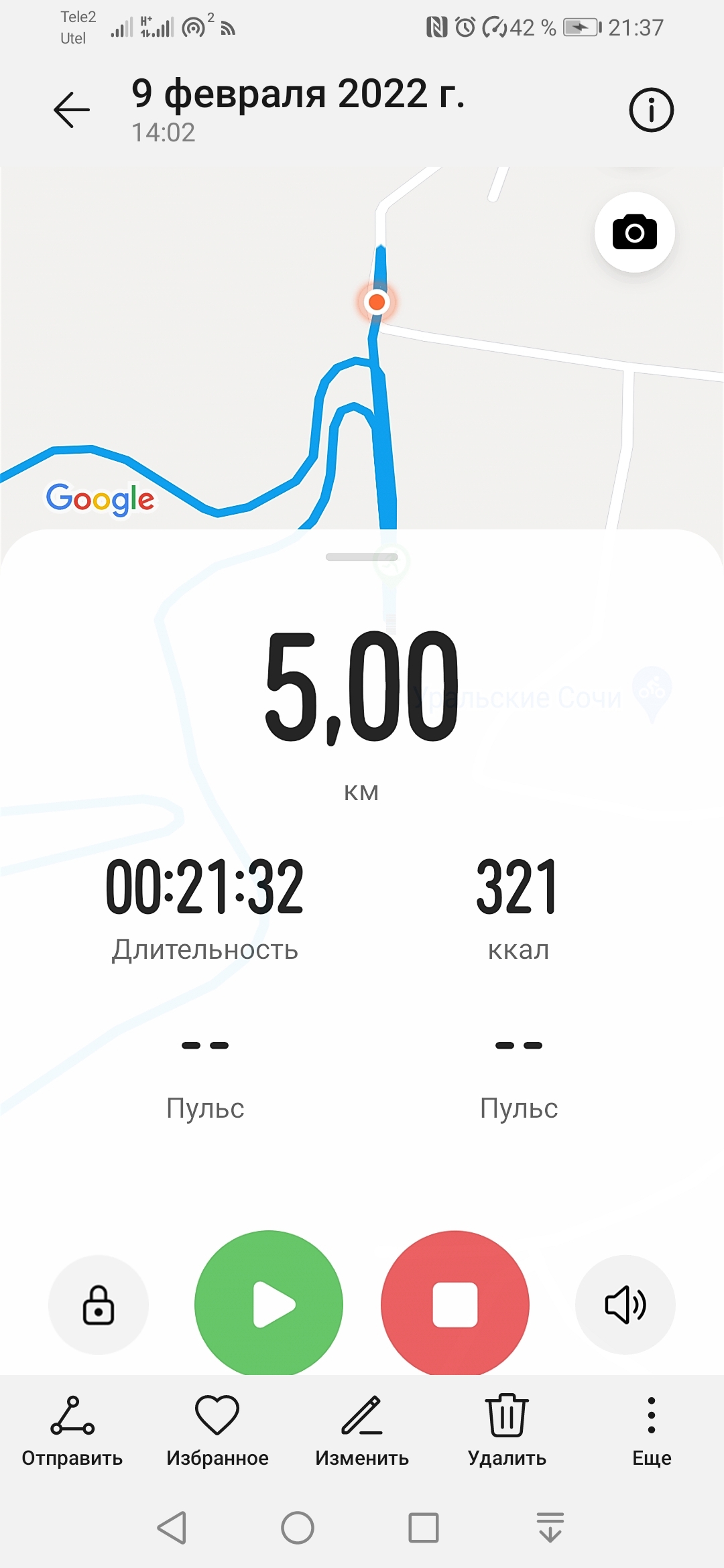724x1568 pixels.
Task: Go to the system home screen
Action: click(x=298, y=1528)
